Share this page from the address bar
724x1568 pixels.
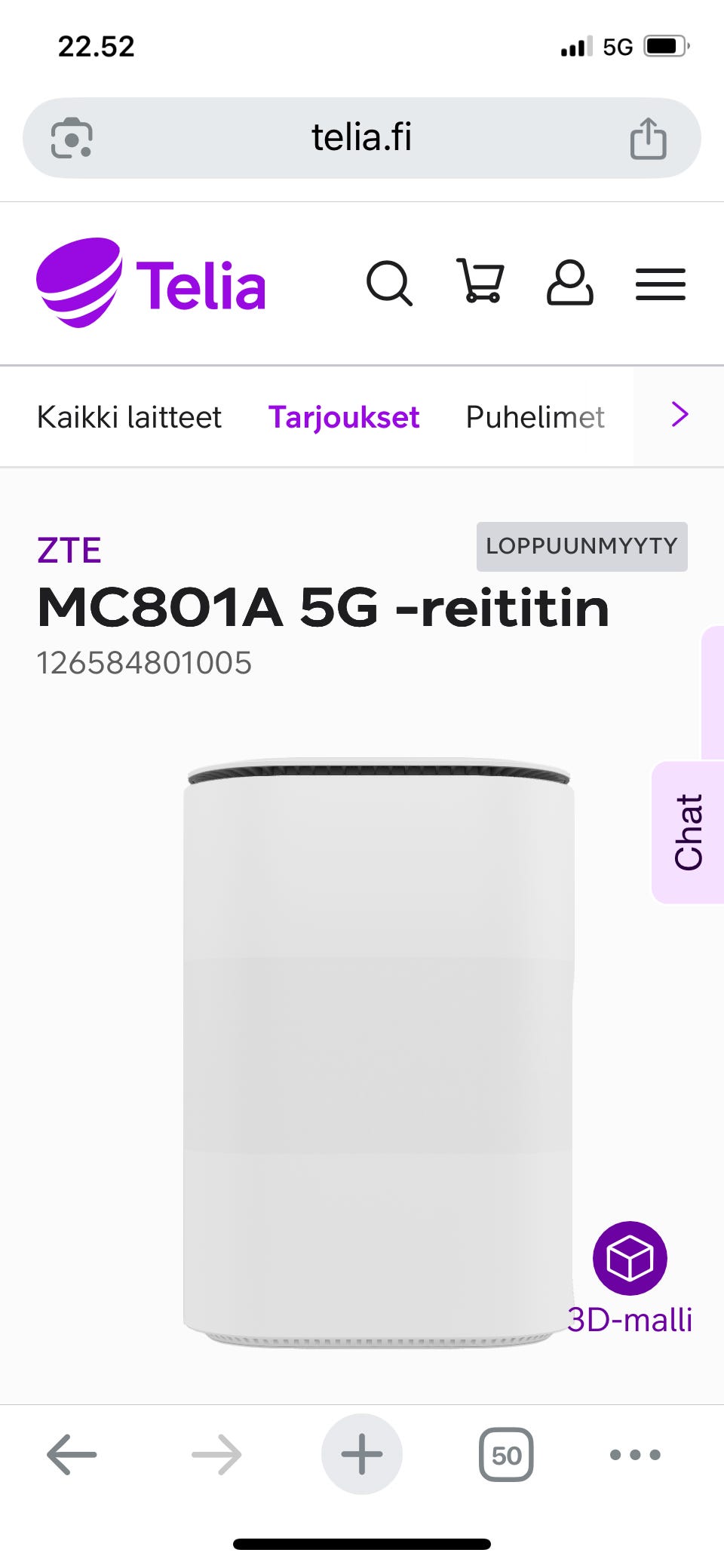tap(648, 139)
